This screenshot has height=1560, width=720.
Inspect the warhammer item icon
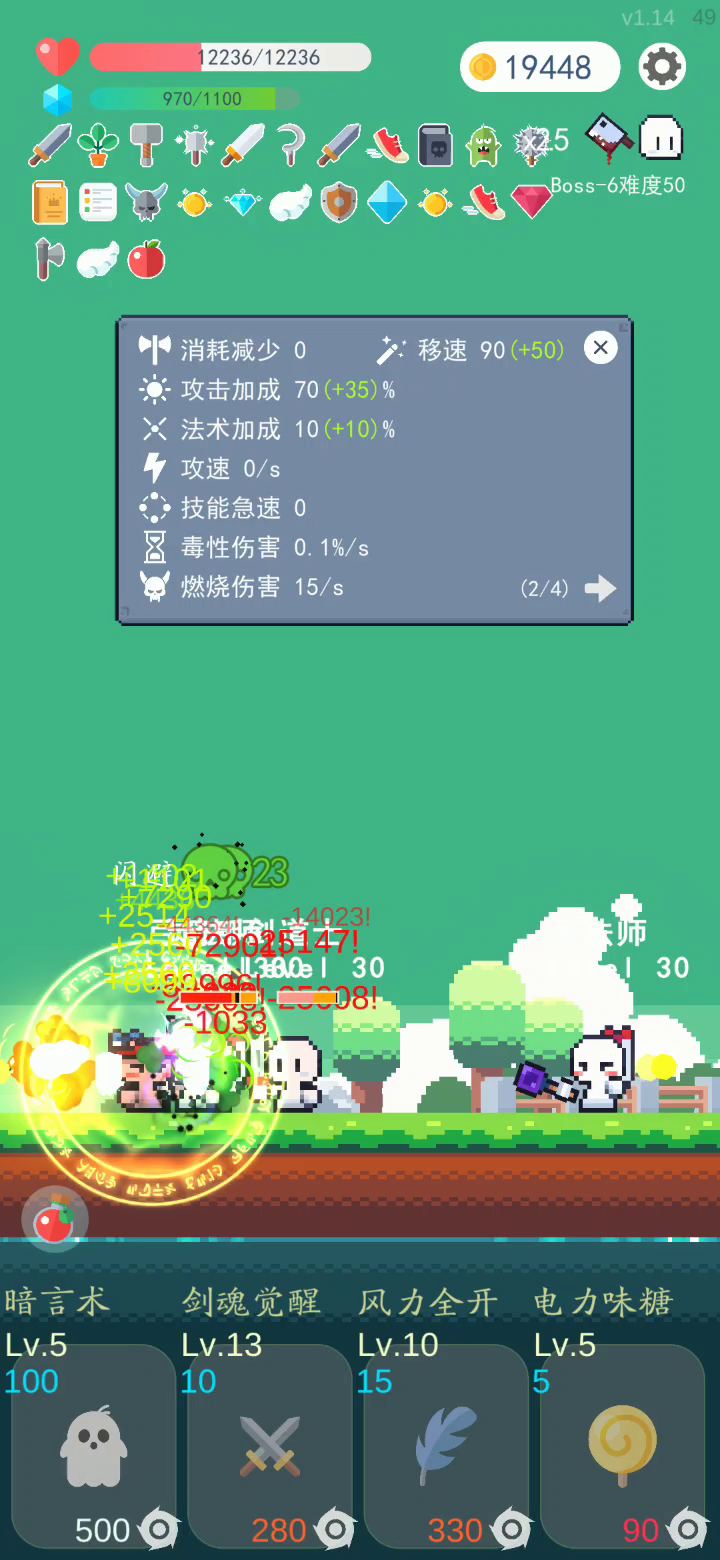(x=146, y=144)
